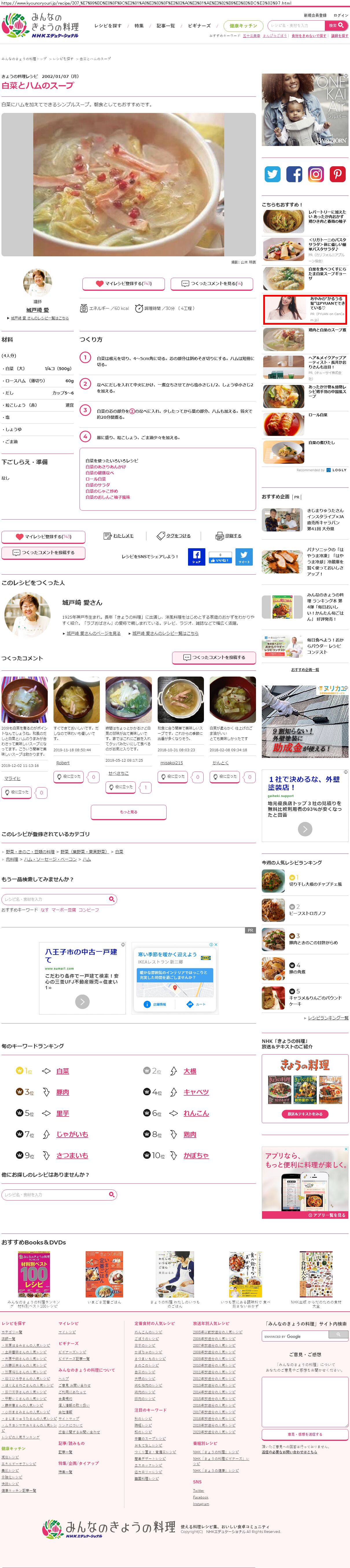Share on Twitter via the sidebar icon
Screen dimensions: 350x1568
272,174
